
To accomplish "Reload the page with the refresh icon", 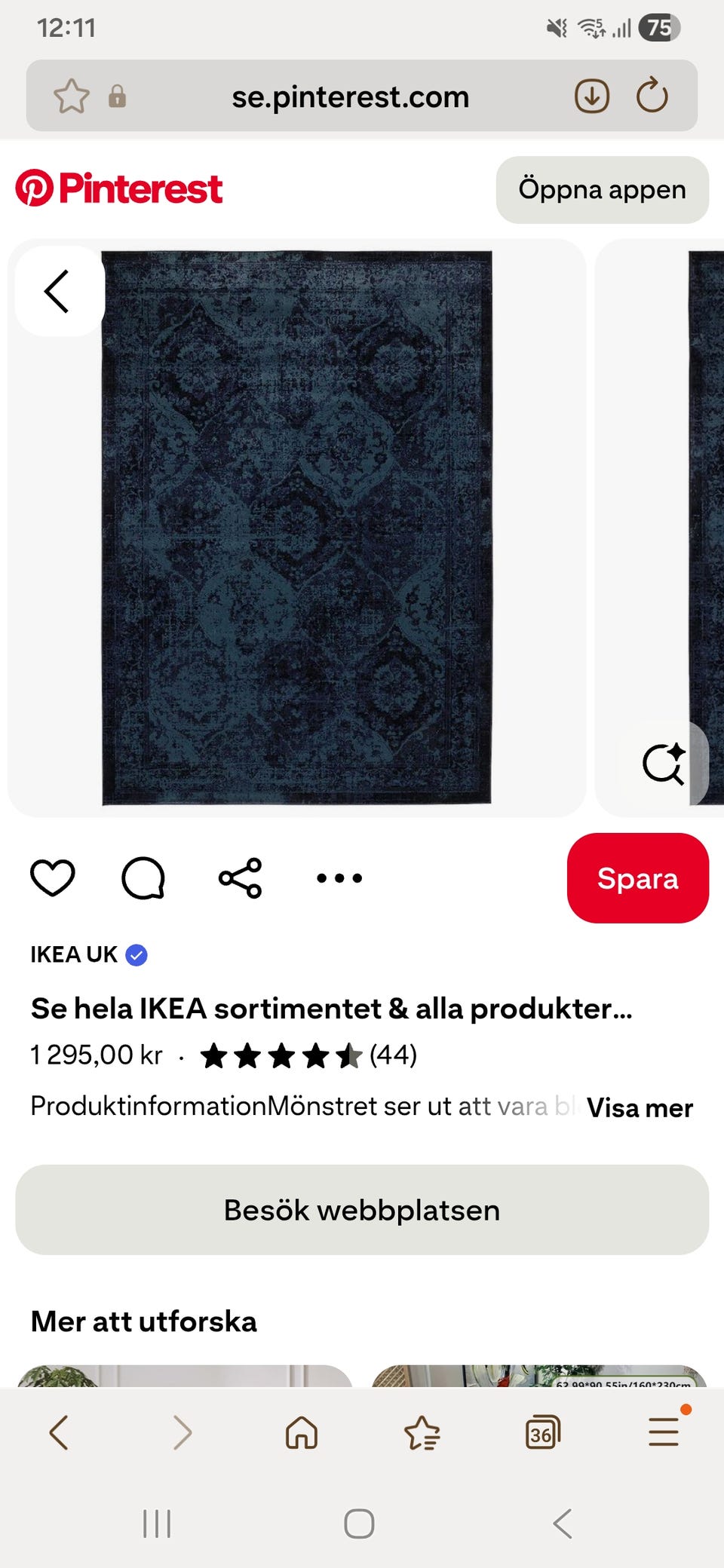I will pos(653,96).
